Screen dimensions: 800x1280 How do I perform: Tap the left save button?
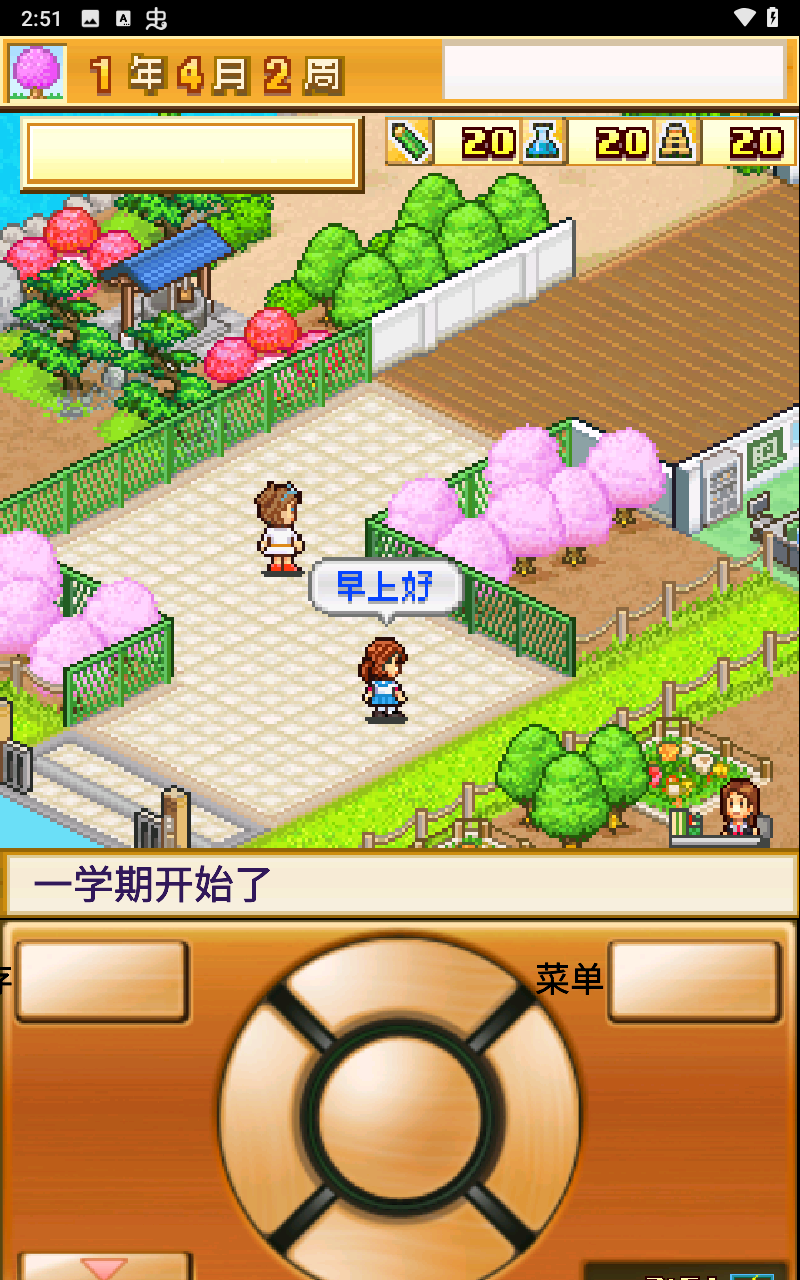(102, 981)
